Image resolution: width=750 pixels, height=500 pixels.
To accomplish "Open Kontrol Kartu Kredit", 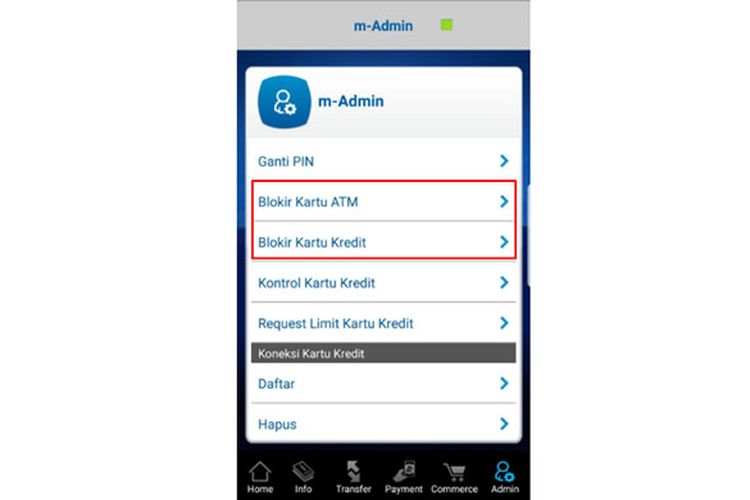I will point(383,283).
